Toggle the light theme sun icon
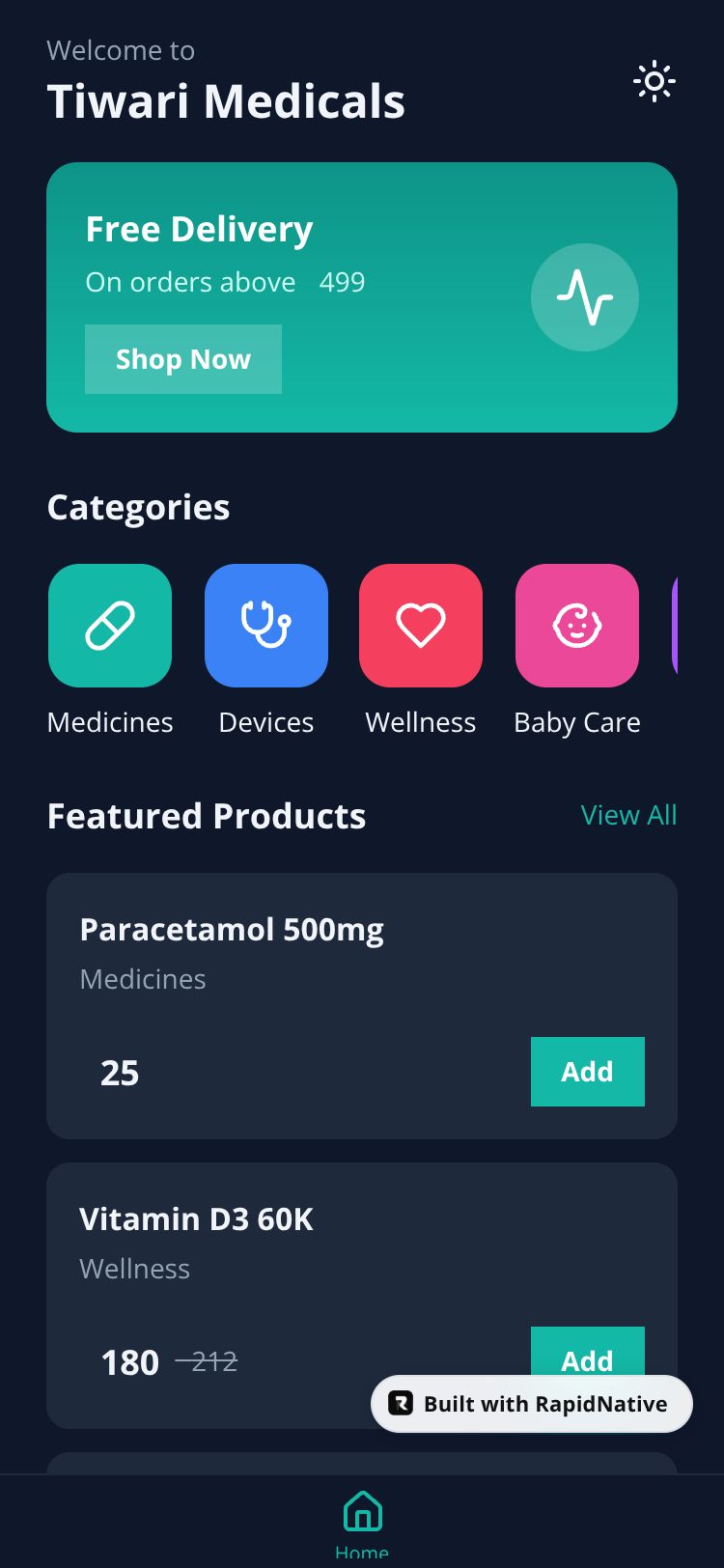The height and width of the screenshot is (1568, 724). pos(654,82)
